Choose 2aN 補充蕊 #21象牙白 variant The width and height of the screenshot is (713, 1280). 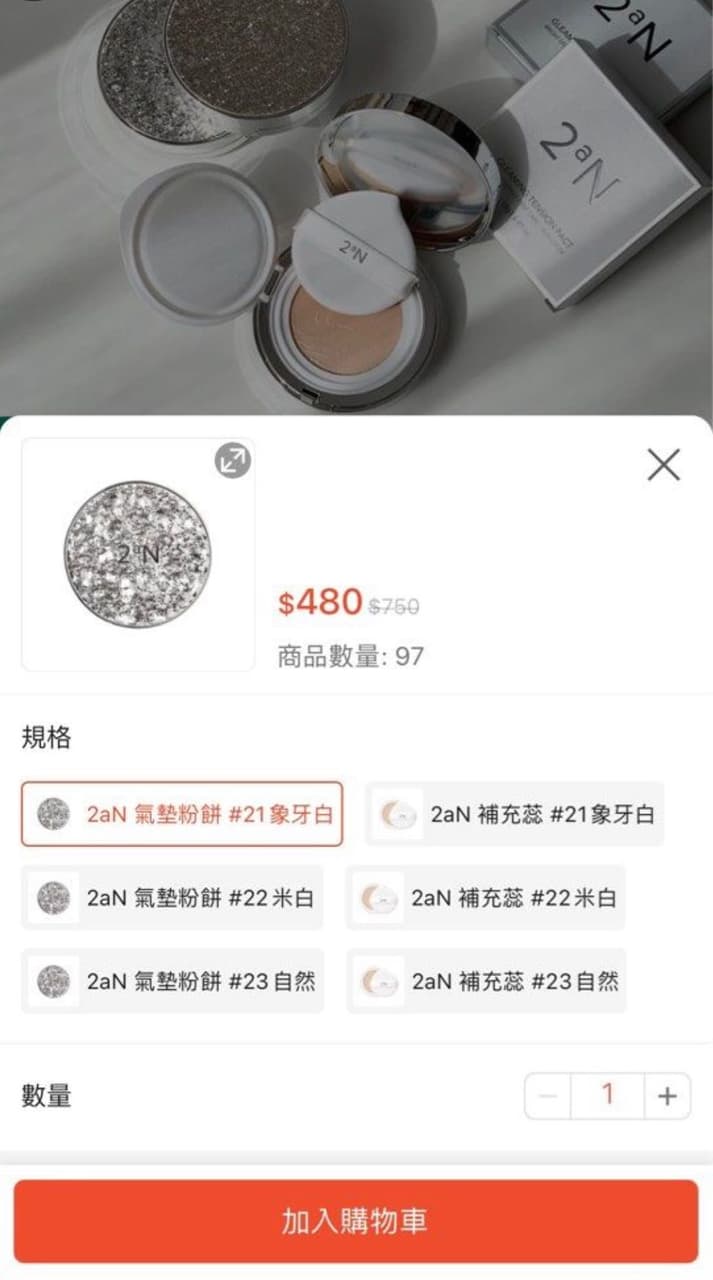514,814
